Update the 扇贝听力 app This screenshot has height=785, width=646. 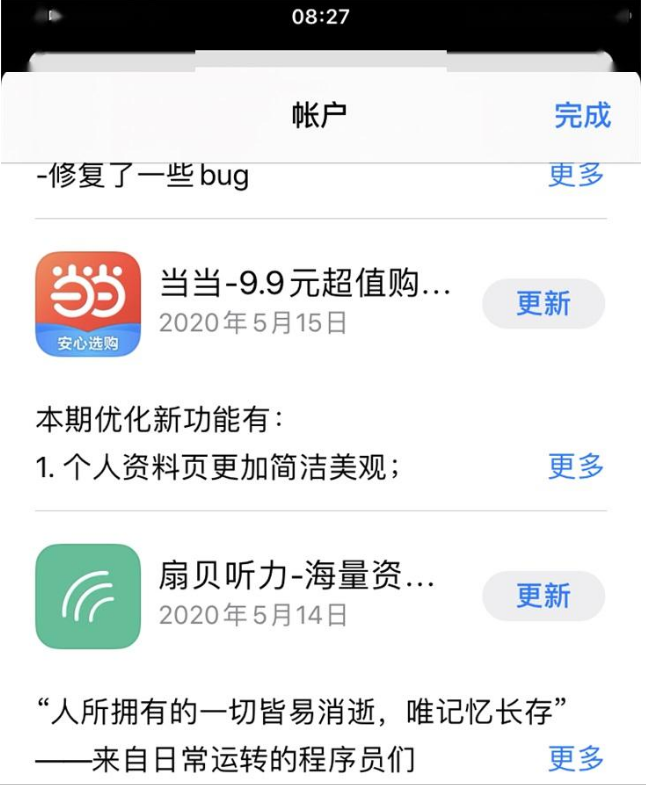[x=543, y=597]
